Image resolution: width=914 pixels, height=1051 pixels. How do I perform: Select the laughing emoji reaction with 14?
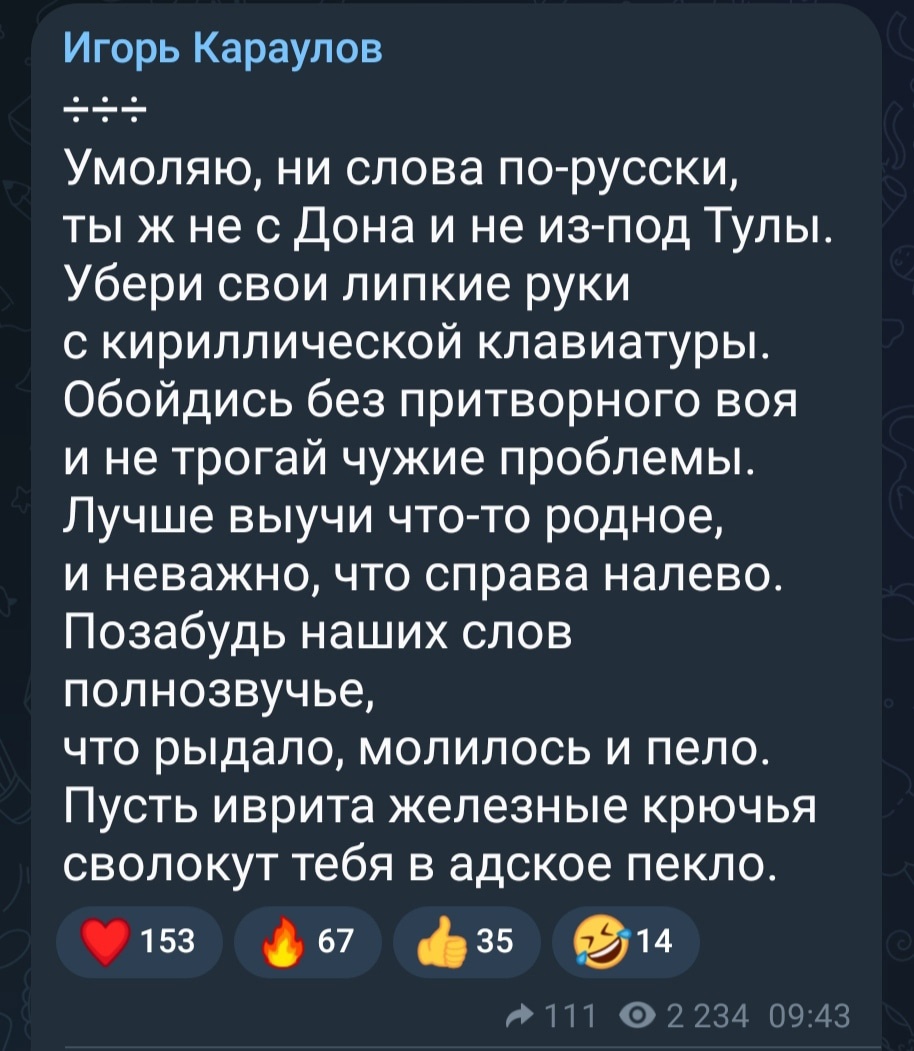coord(624,942)
